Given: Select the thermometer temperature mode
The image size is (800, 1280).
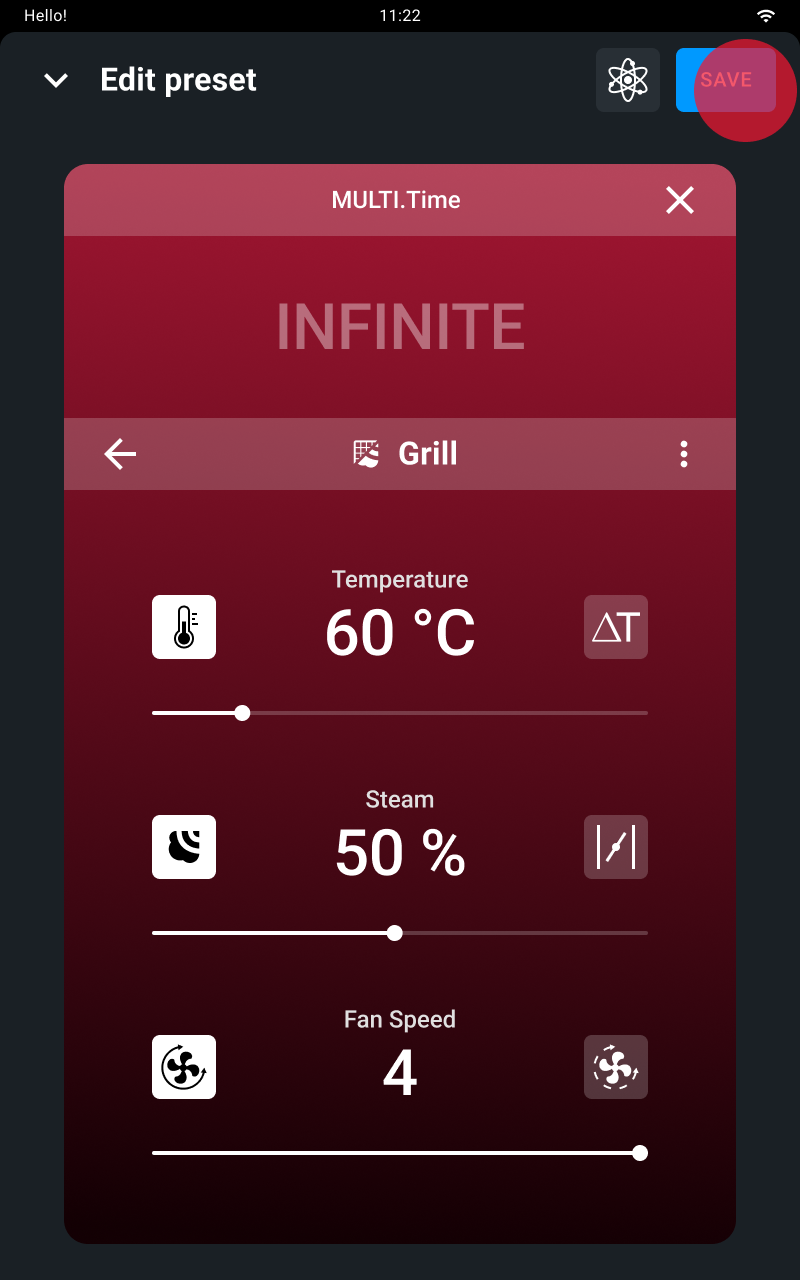Looking at the screenshot, I should pos(184,627).
